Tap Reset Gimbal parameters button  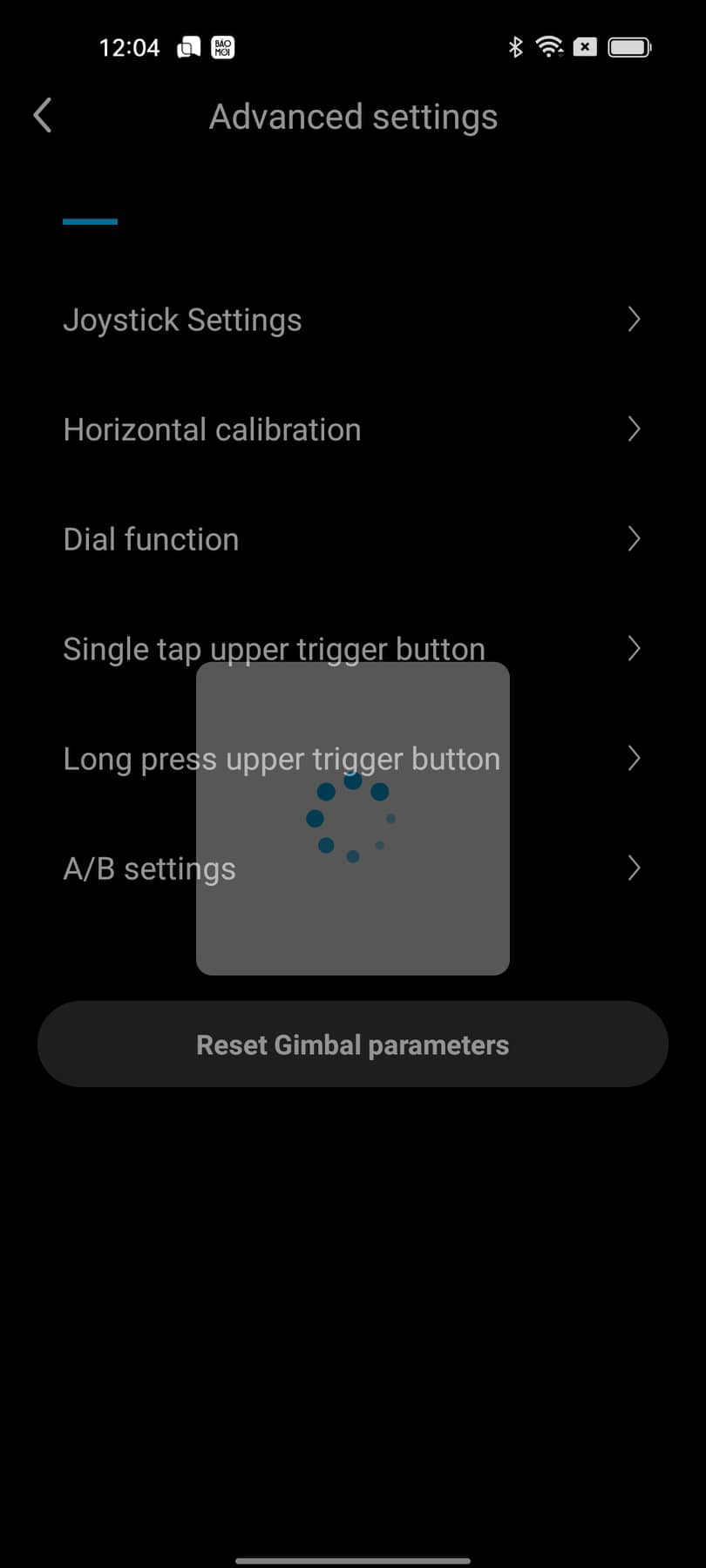(x=353, y=1044)
